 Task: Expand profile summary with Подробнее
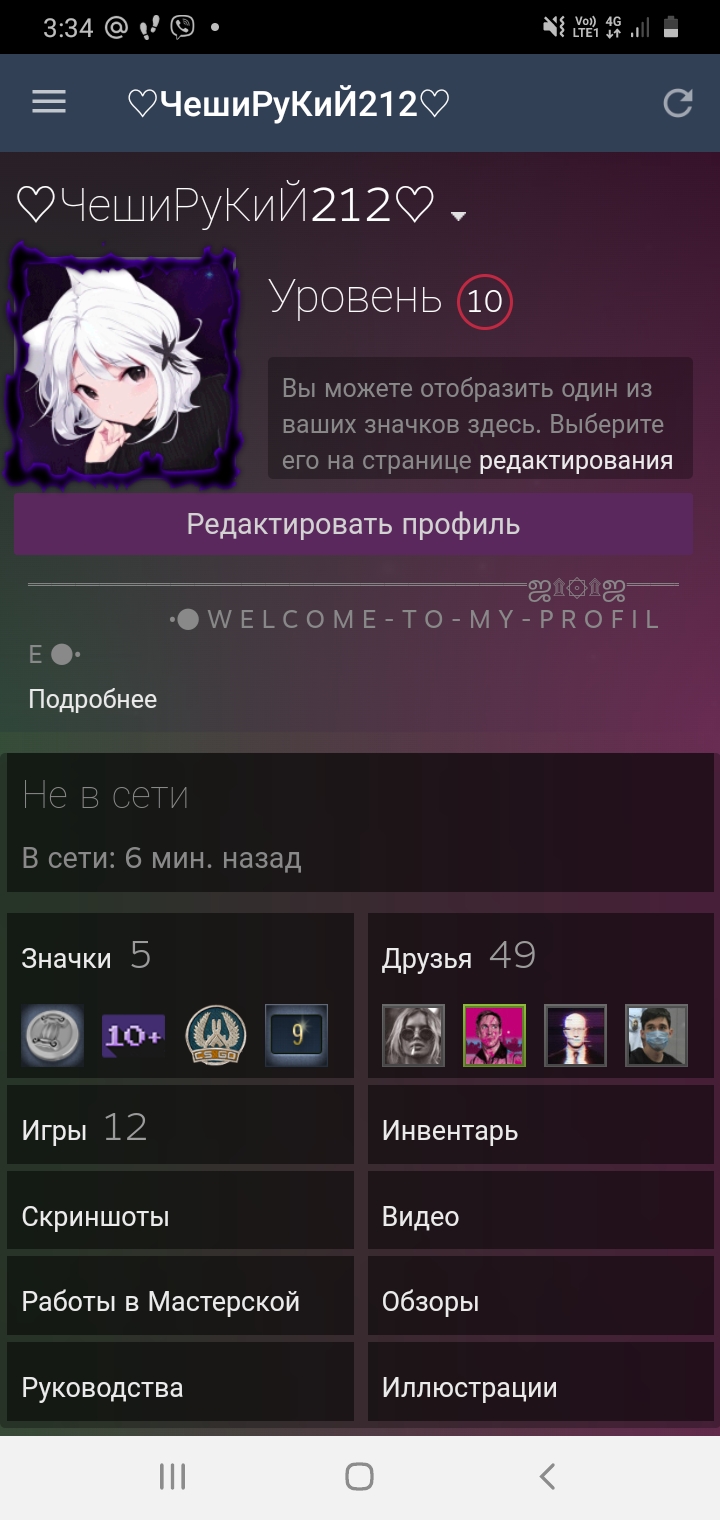92,699
